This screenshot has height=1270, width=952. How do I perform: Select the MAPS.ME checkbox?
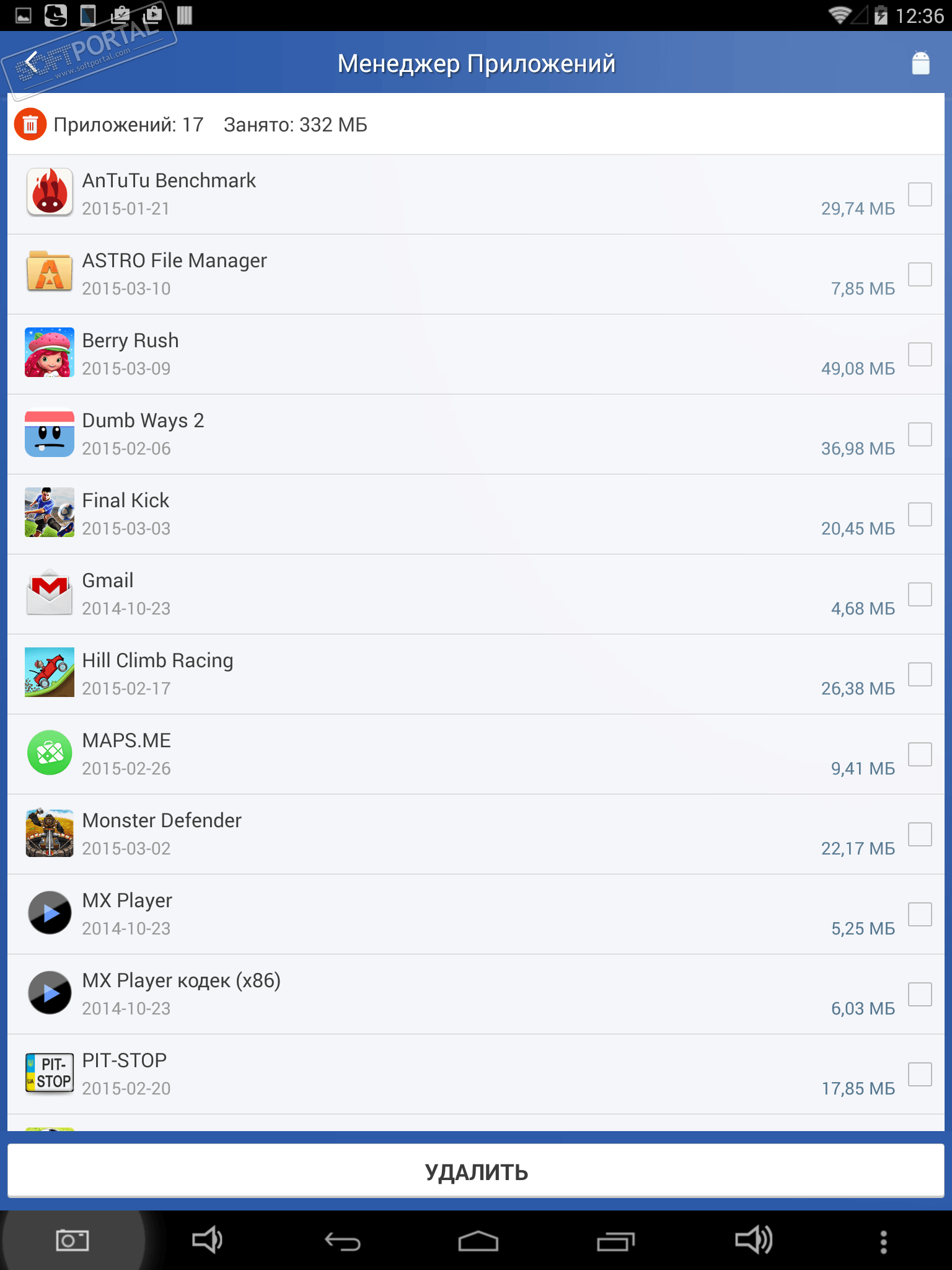(920, 755)
